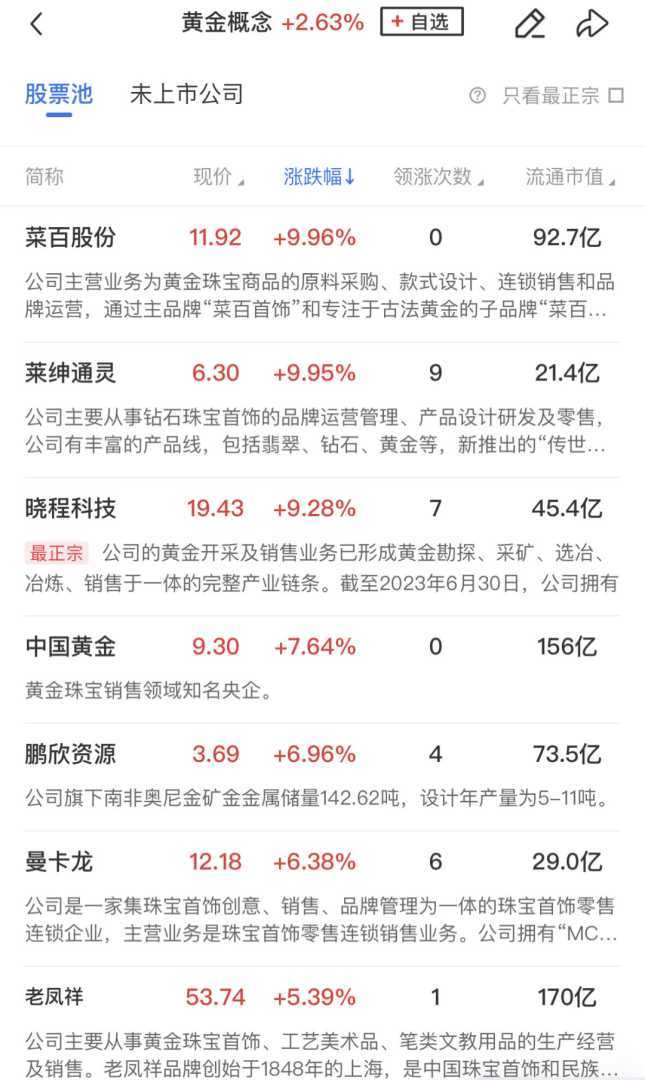This screenshot has width=645, height=1080.
Task: Open the help question mark icon
Action: pos(478,96)
